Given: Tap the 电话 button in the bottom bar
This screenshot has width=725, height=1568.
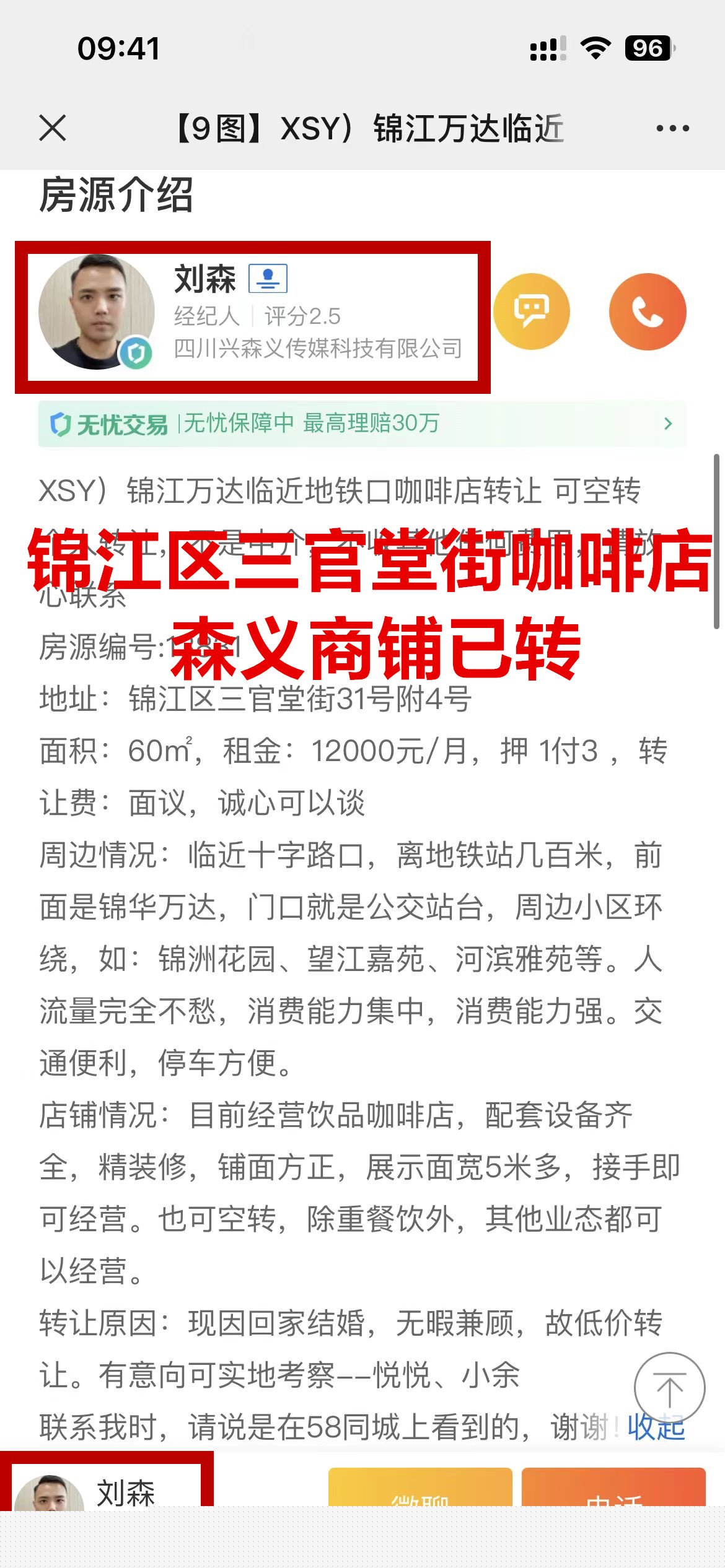Looking at the screenshot, I should 613,1489.
